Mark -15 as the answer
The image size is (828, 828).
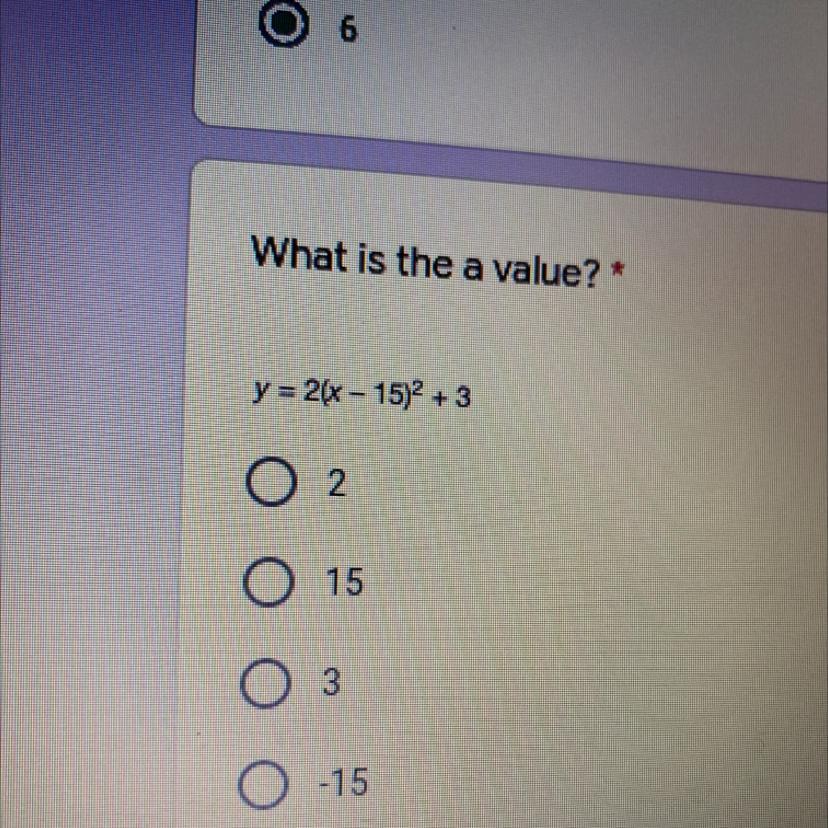click(264, 785)
